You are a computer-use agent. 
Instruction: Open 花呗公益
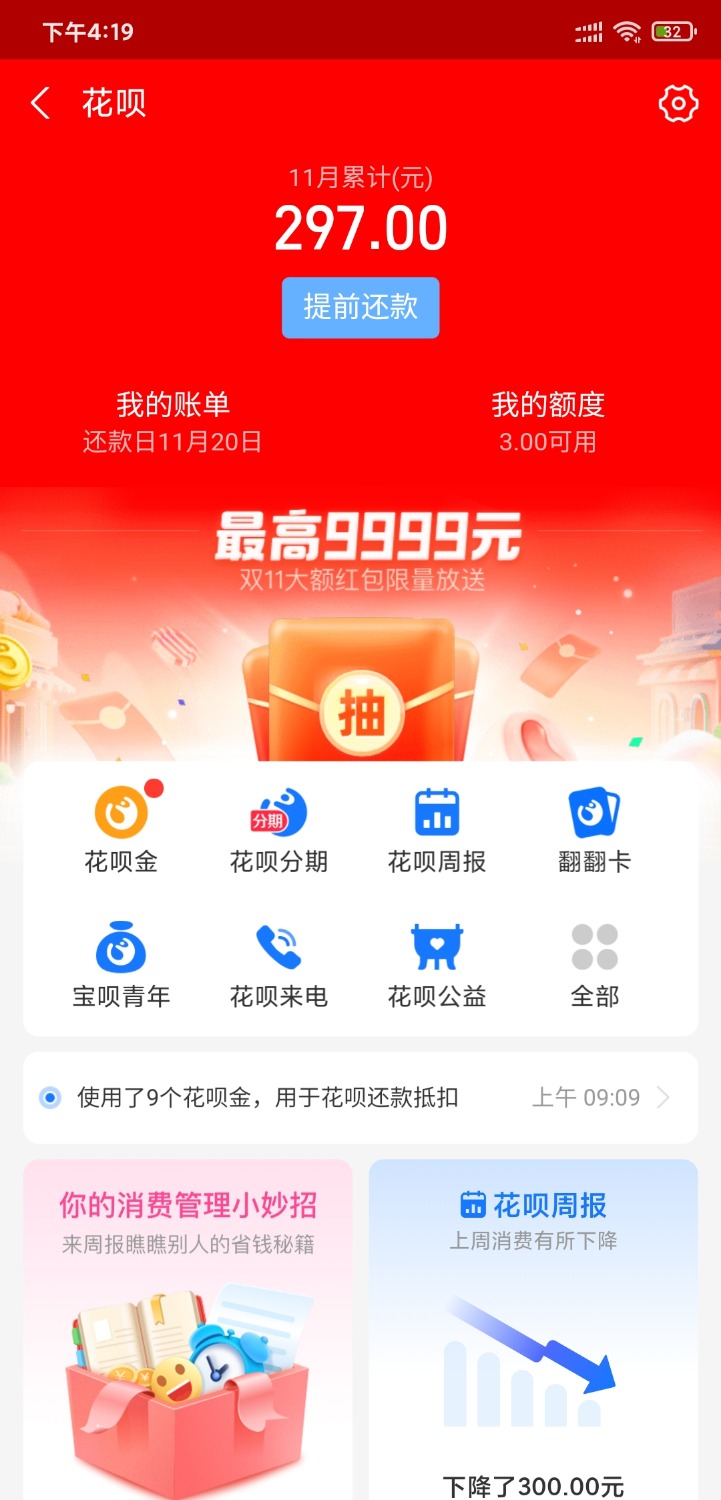click(437, 965)
